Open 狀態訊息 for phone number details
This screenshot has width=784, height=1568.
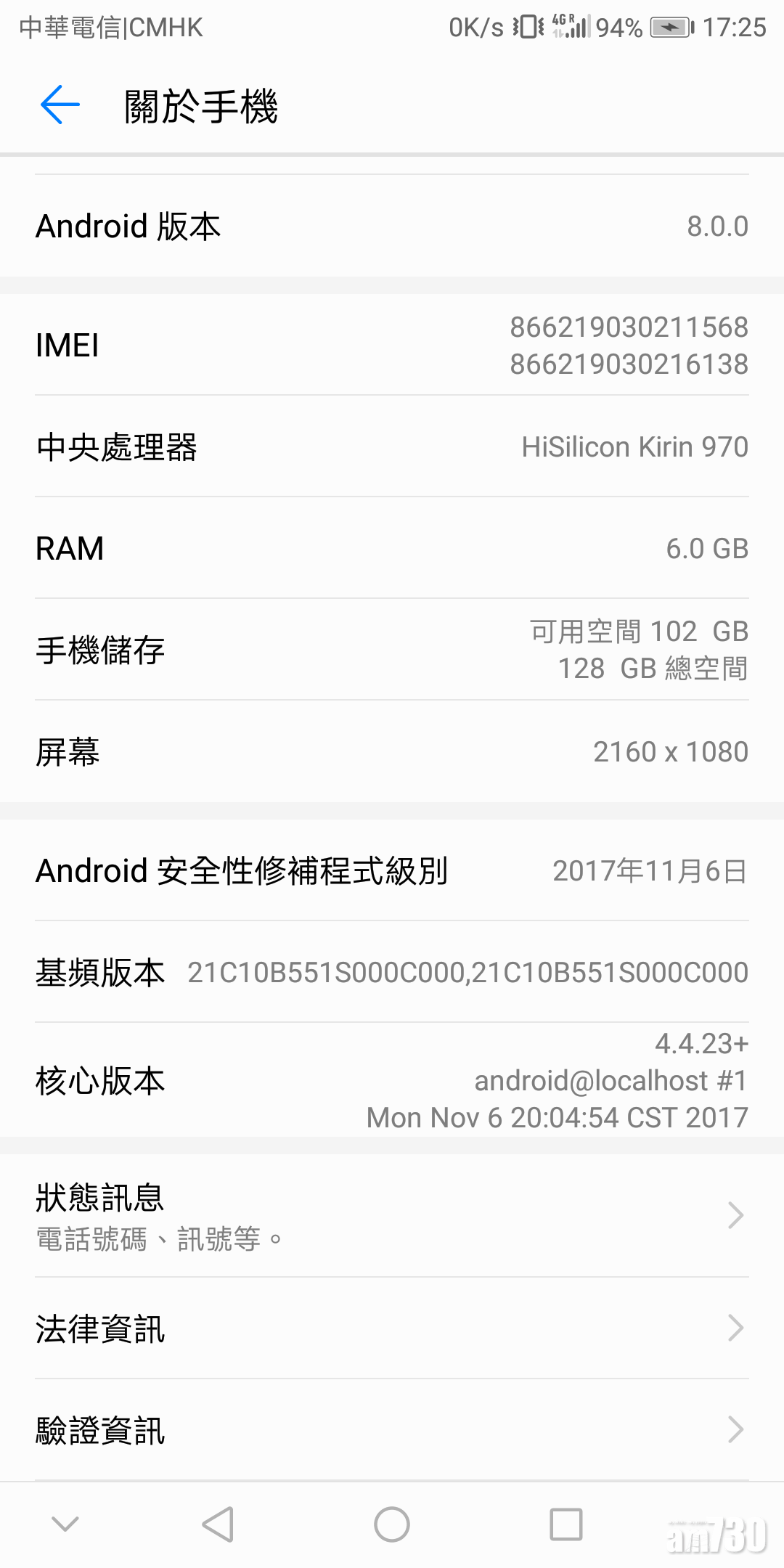pyautogui.click(x=392, y=1216)
